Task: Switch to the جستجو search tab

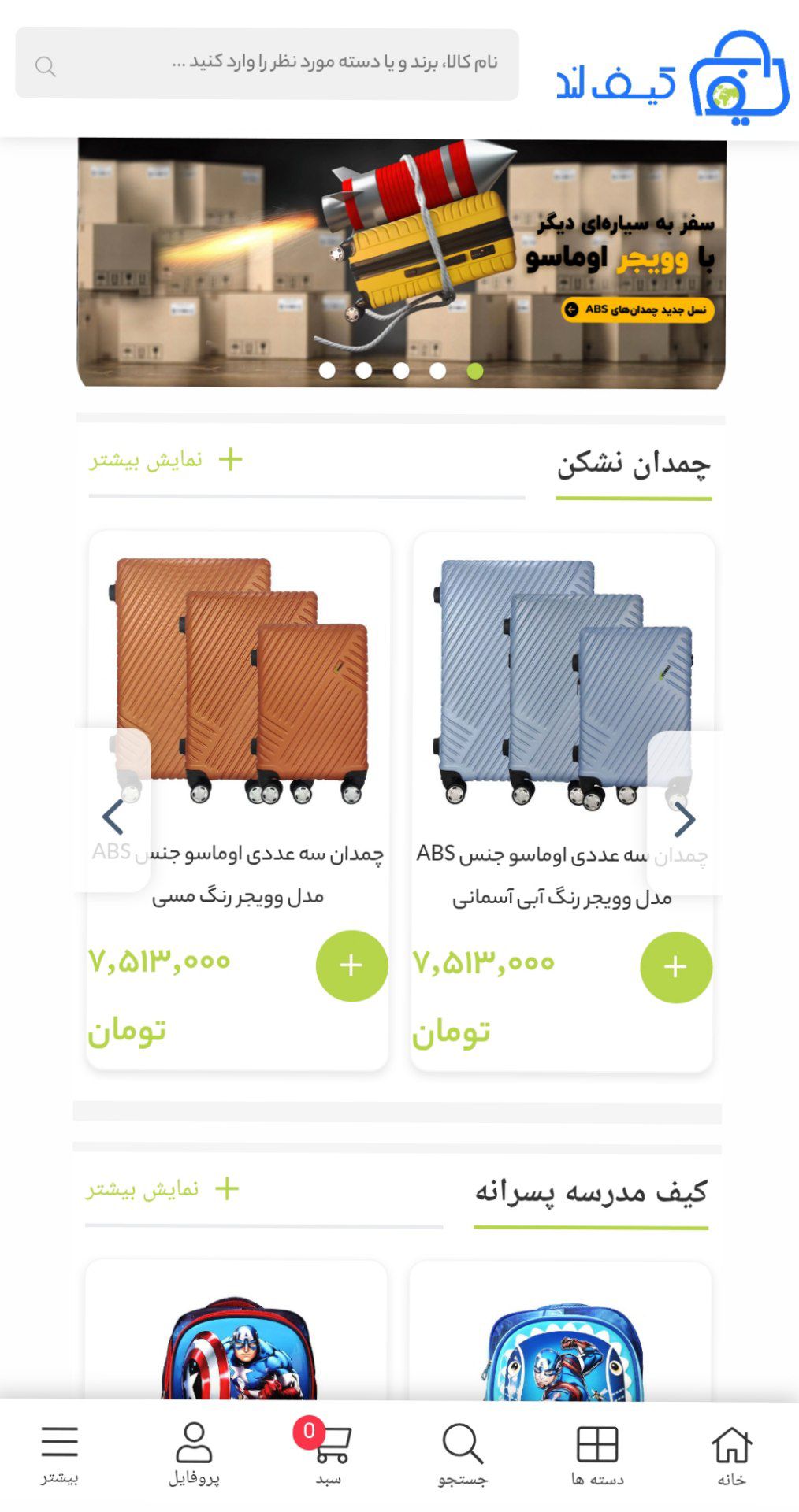Action: [463, 1455]
